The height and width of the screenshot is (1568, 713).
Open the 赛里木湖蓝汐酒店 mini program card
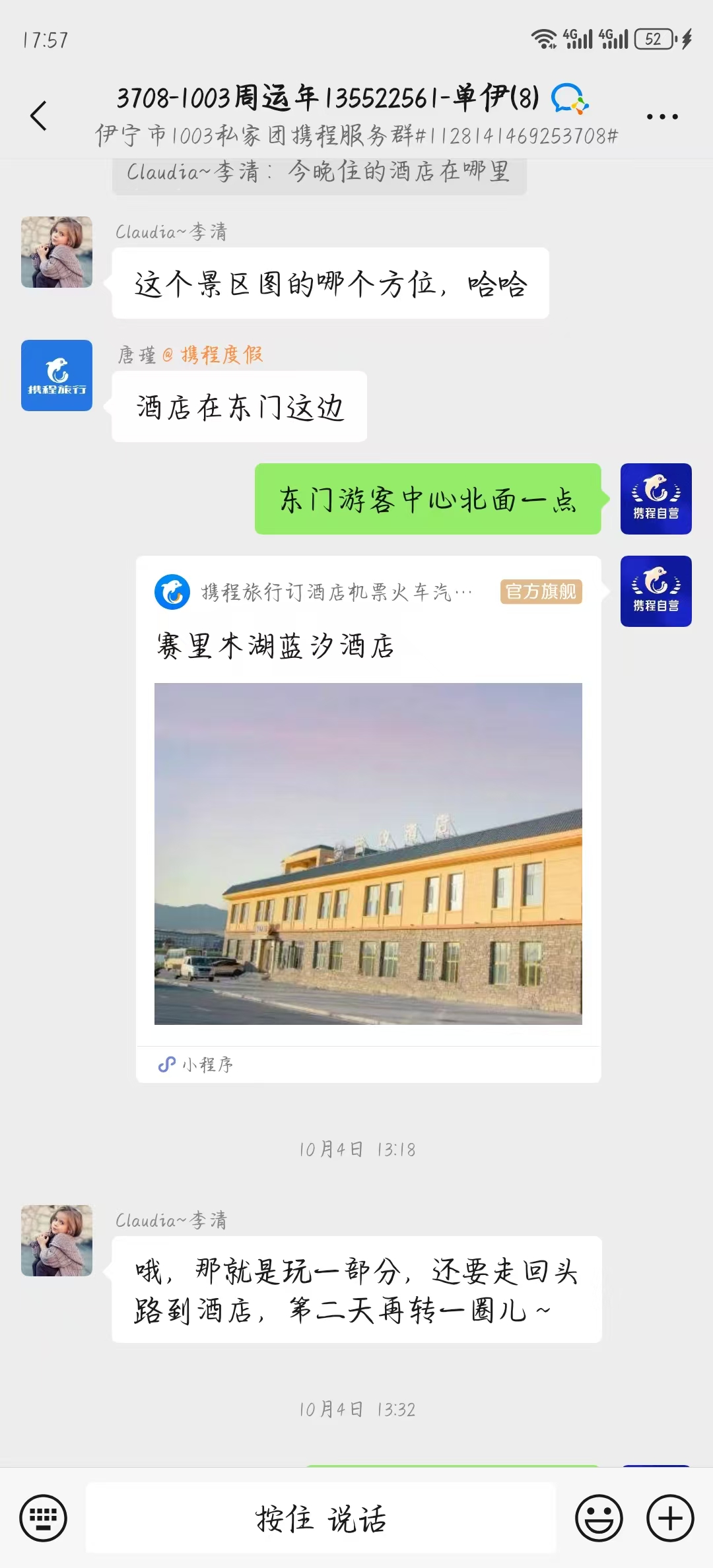[x=368, y=818]
